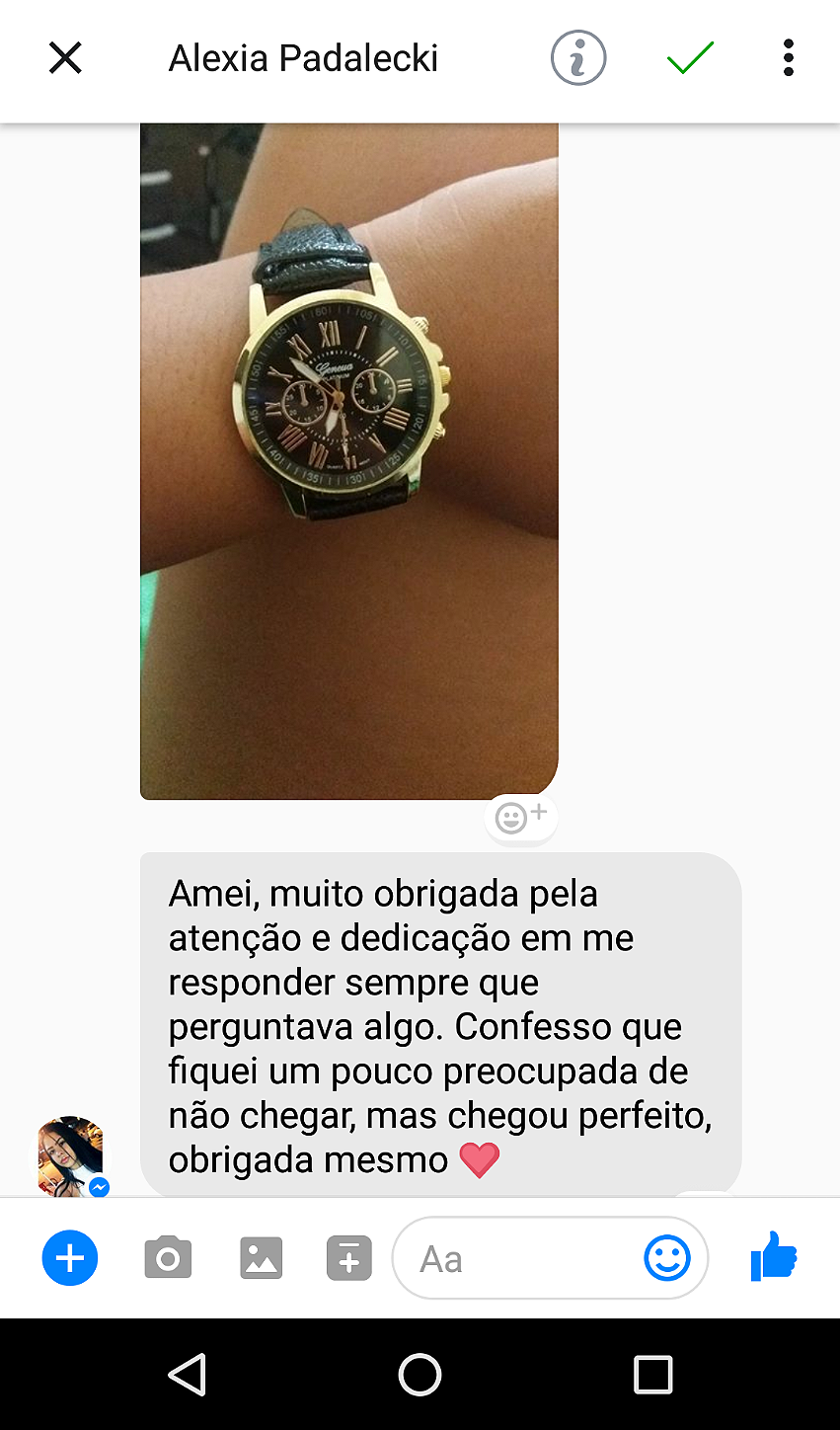Open Alexia's profile picture

tap(71, 1156)
